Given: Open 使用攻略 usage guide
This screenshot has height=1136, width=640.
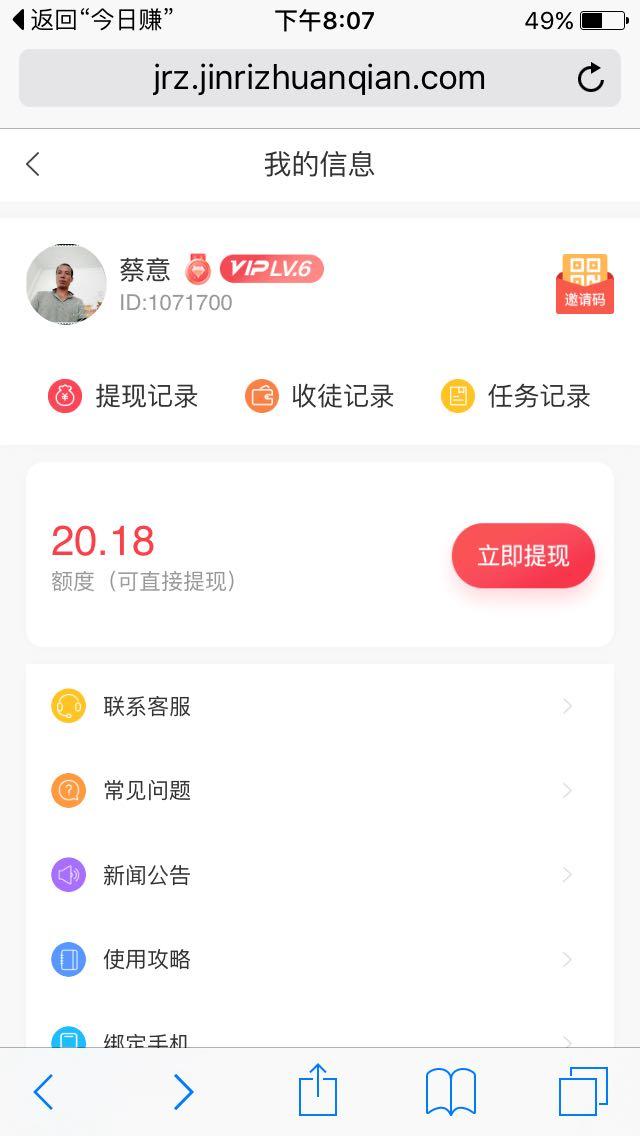Looking at the screenshot, I should 320,960.
